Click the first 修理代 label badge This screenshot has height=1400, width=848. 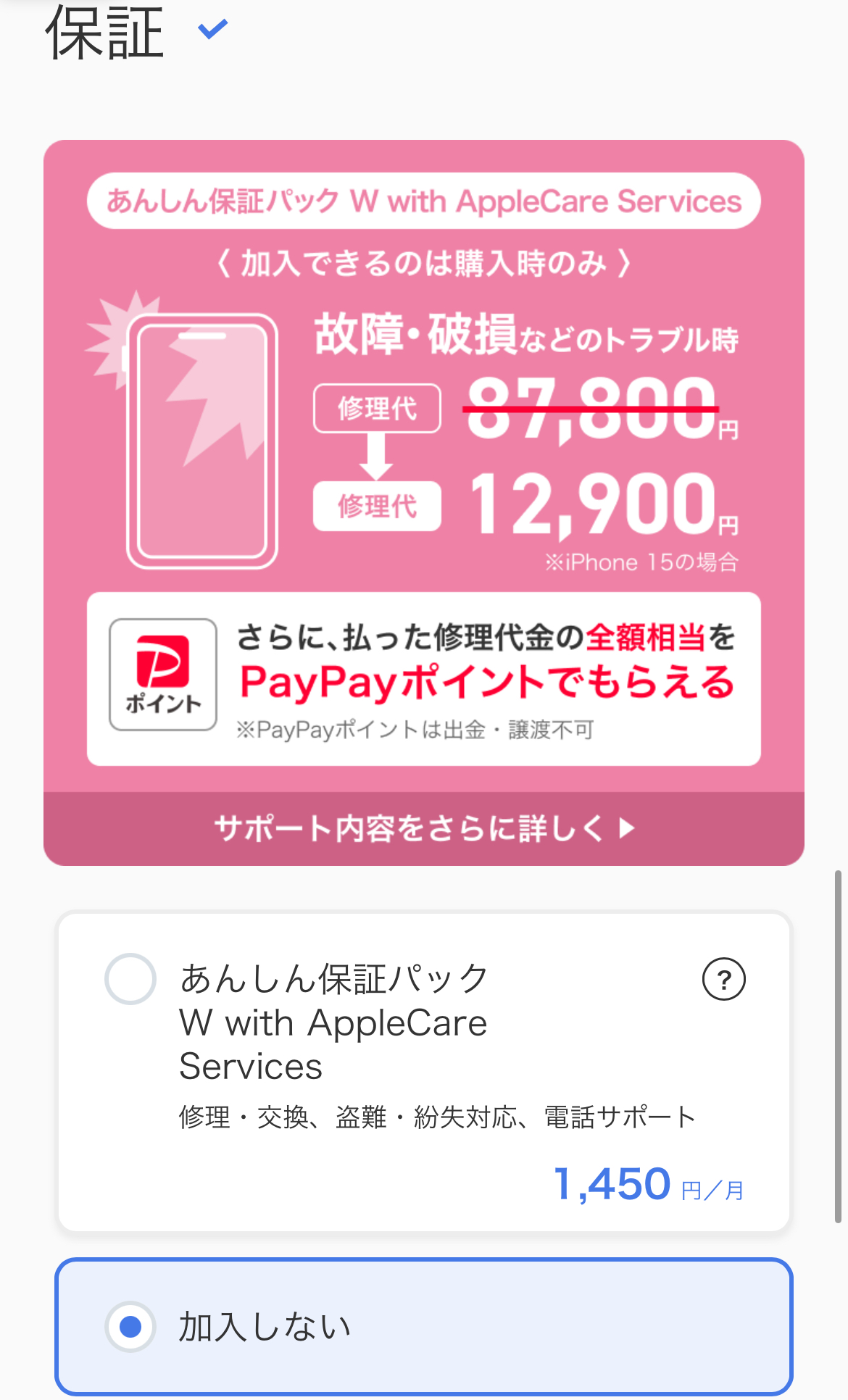377,408
